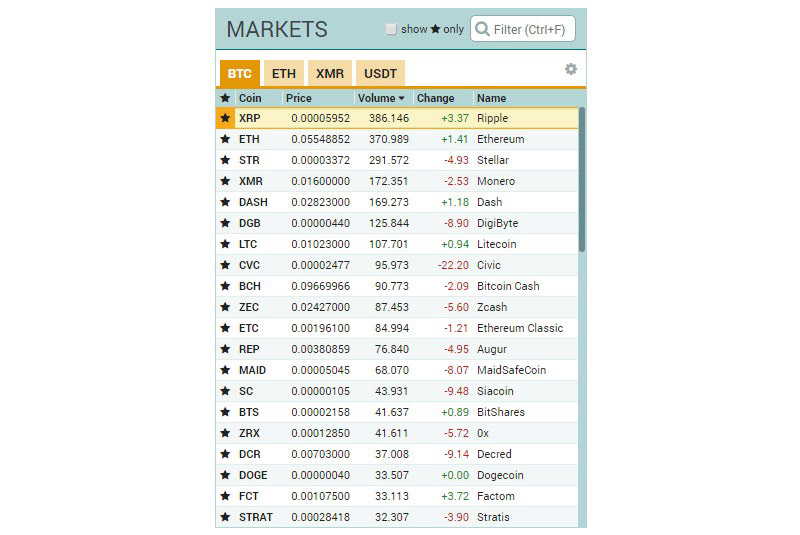Sort the list by Coin column
Image resolution: width=800 pixels, height=535 pixels.
tap(250, 98)
